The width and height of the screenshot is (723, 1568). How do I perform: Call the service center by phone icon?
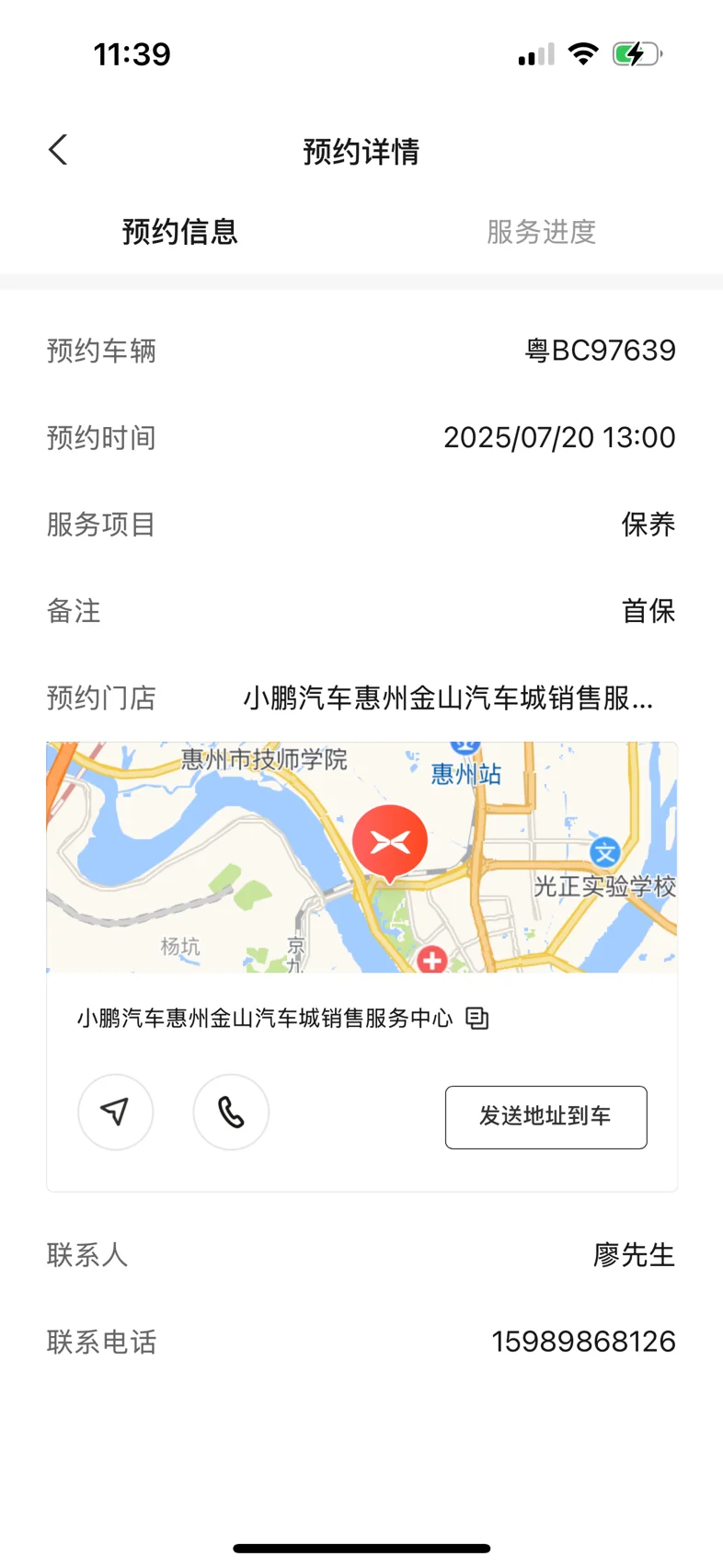[x=231, y=1112]
